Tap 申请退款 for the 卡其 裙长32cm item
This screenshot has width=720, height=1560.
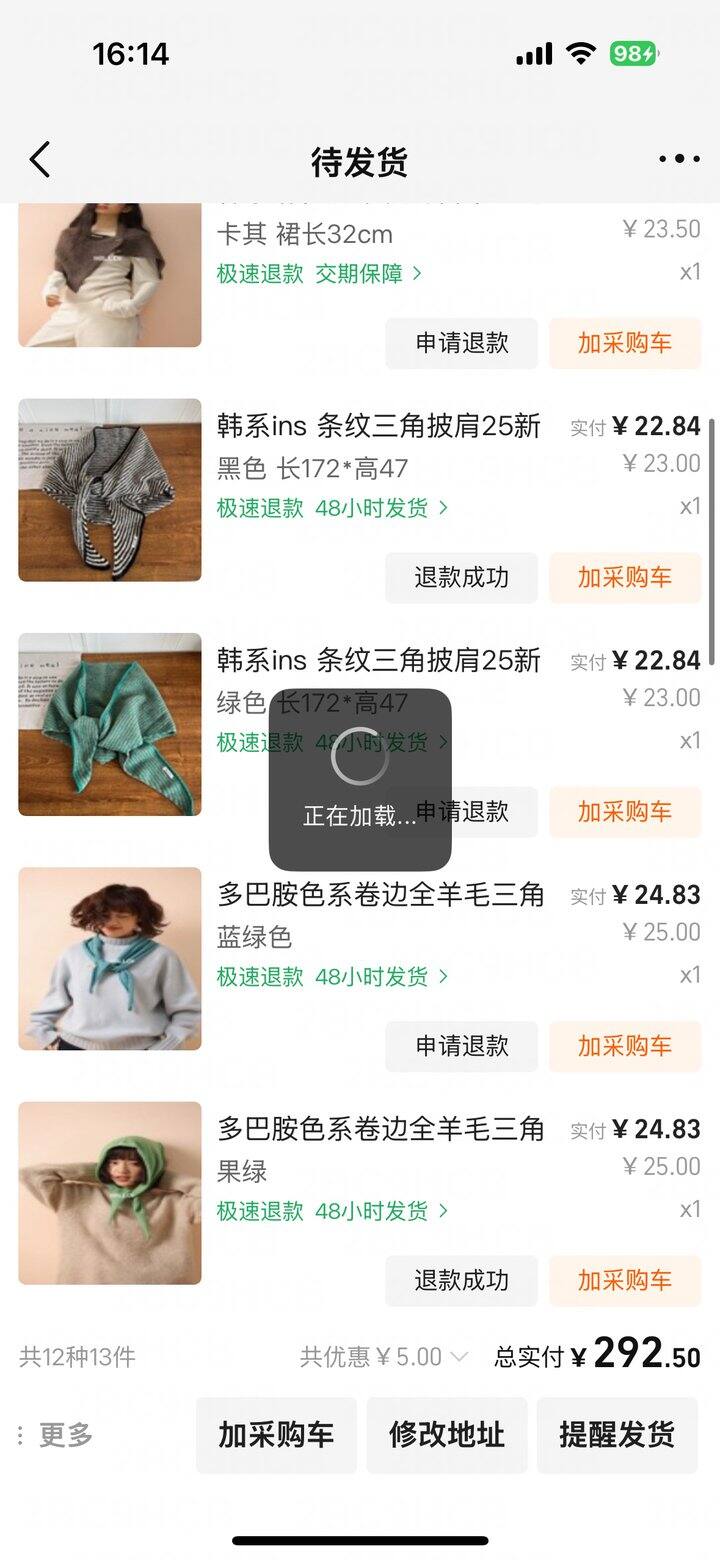click(461, 343)
